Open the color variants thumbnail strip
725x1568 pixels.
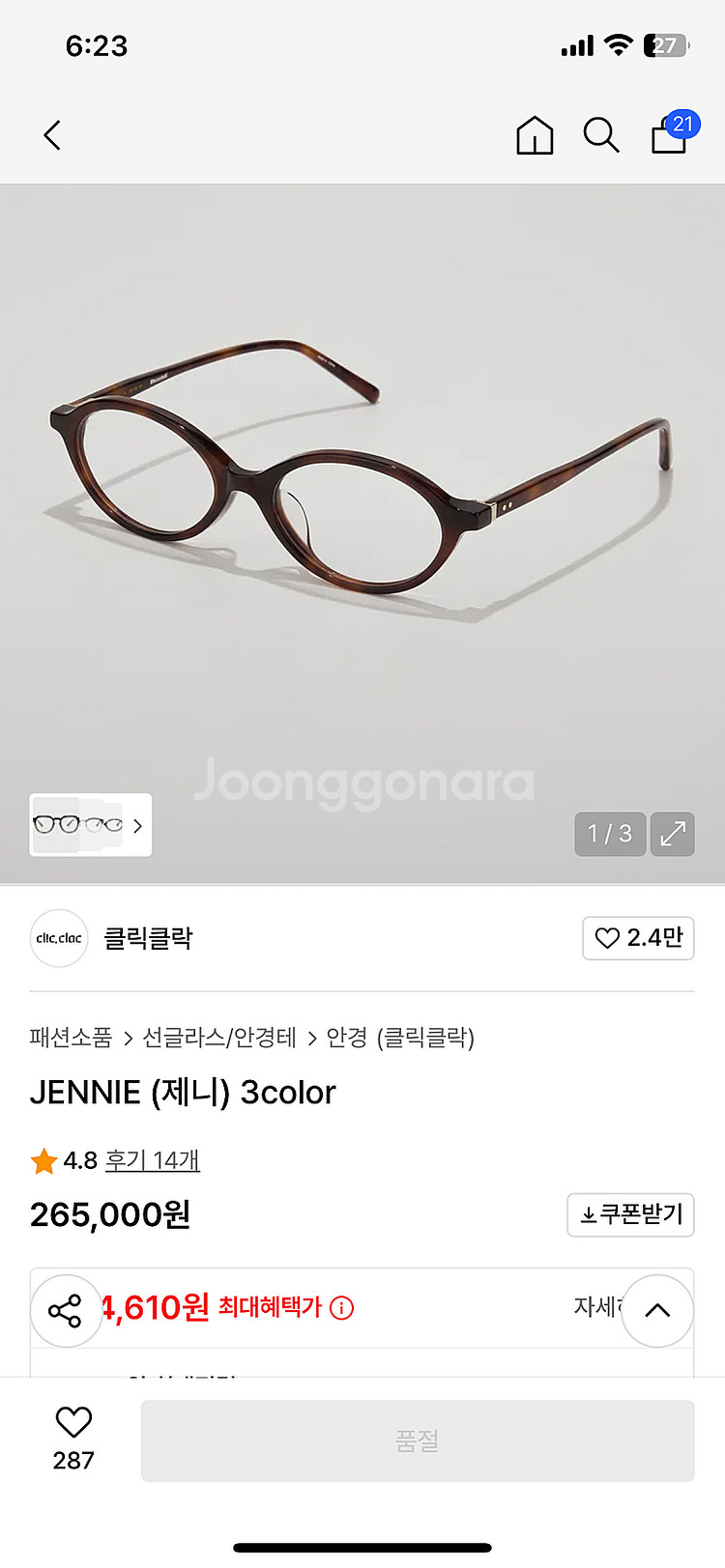[91, 825]
